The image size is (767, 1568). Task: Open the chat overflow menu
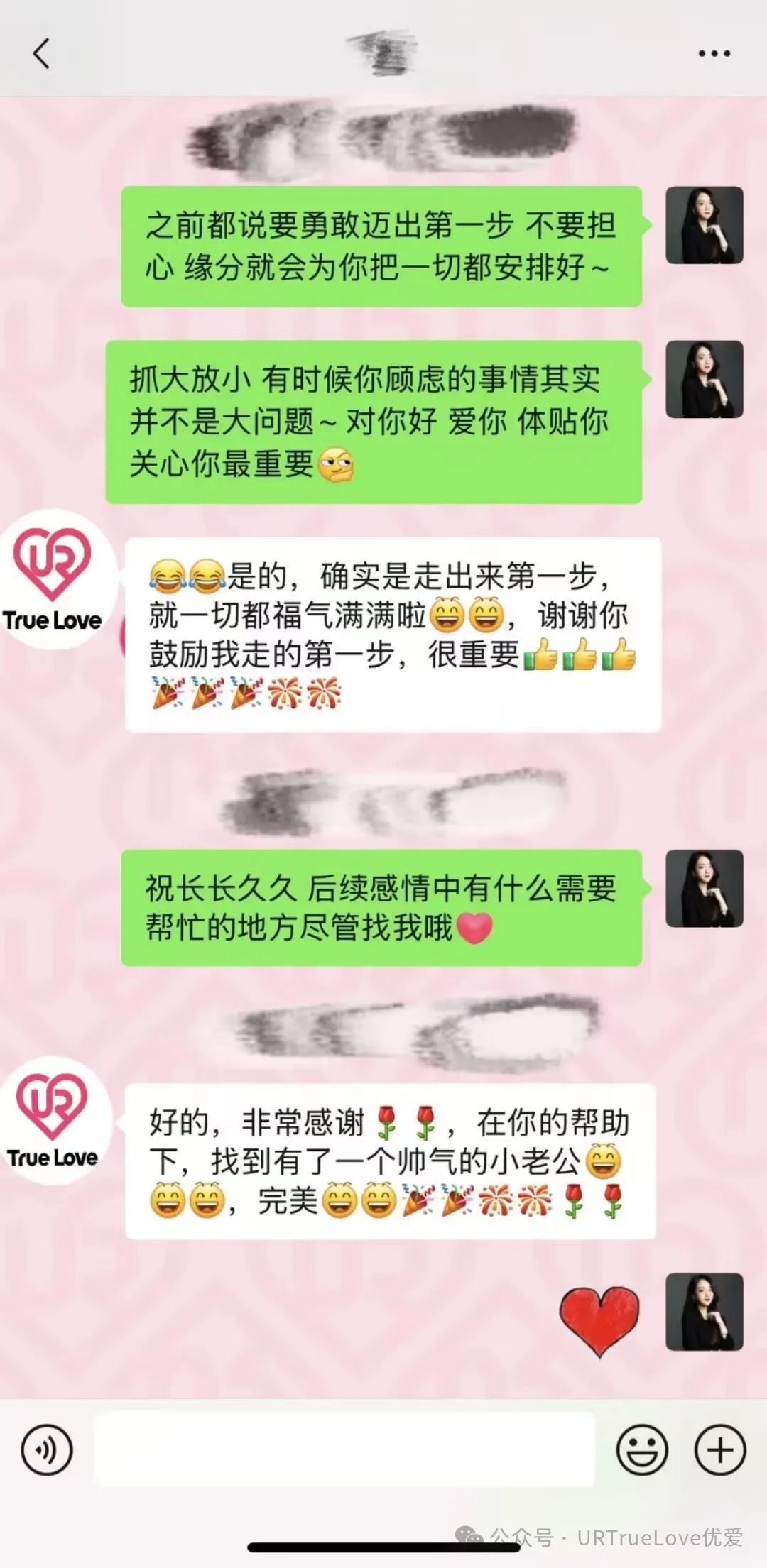[714, 53]
